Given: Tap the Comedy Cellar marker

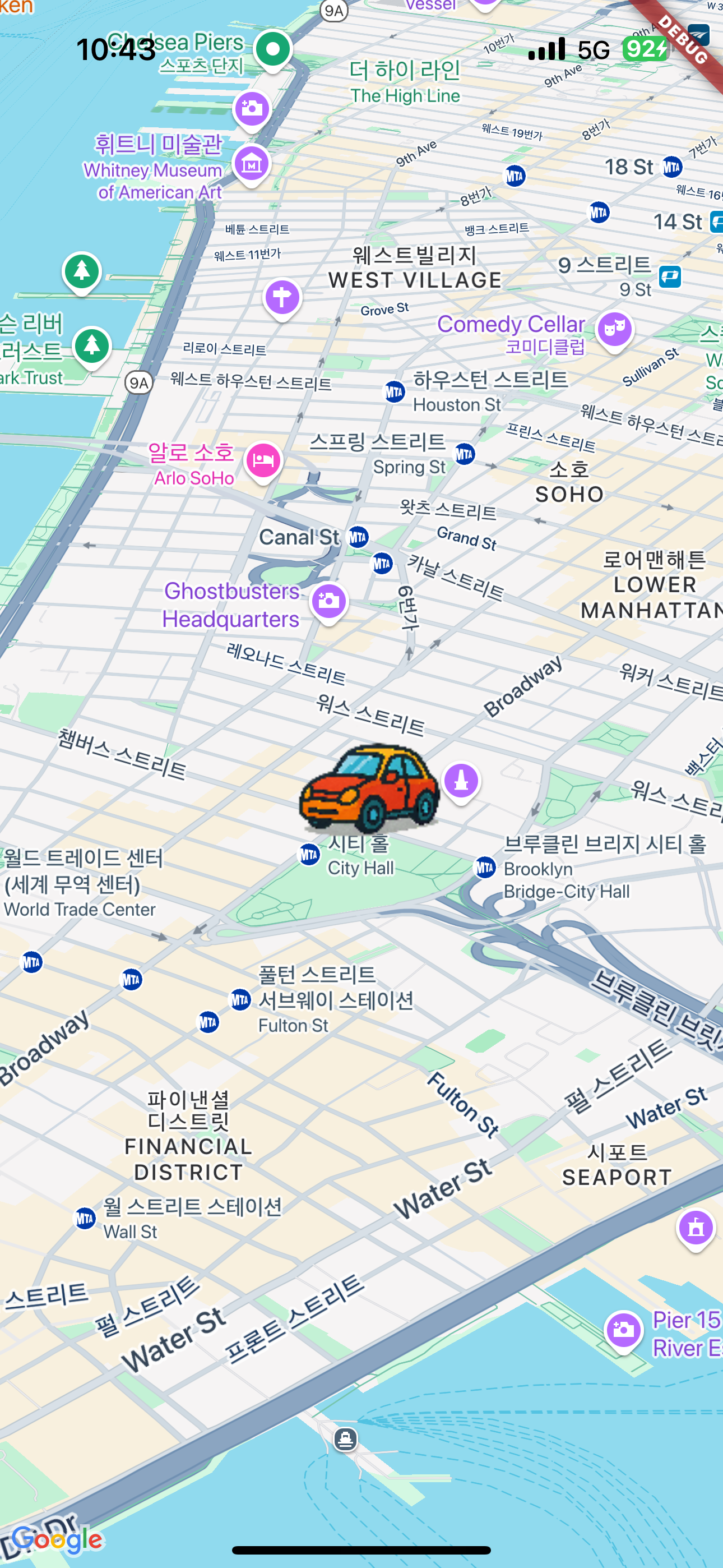Looking at the screenshot, I should pos(615,329).
